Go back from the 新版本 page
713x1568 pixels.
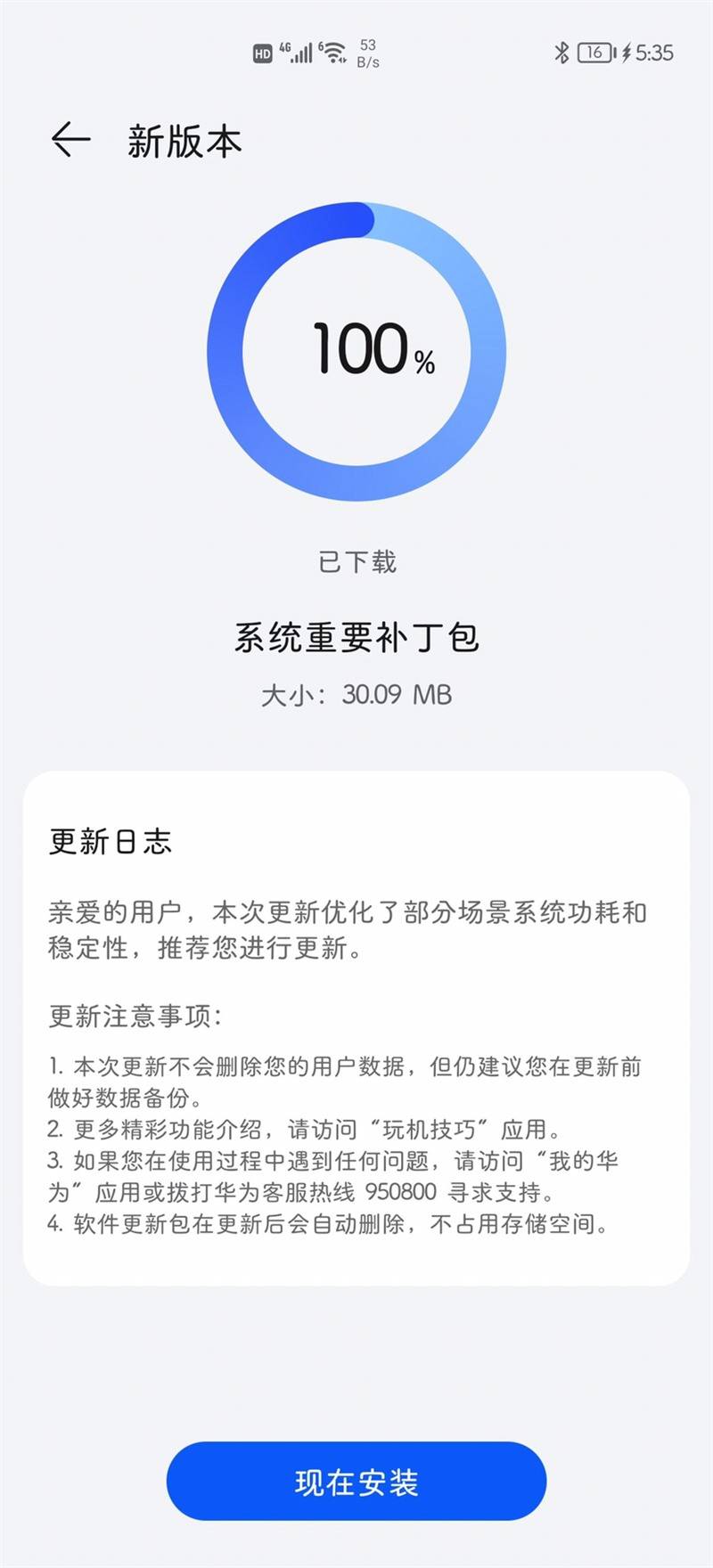point(70,141)
